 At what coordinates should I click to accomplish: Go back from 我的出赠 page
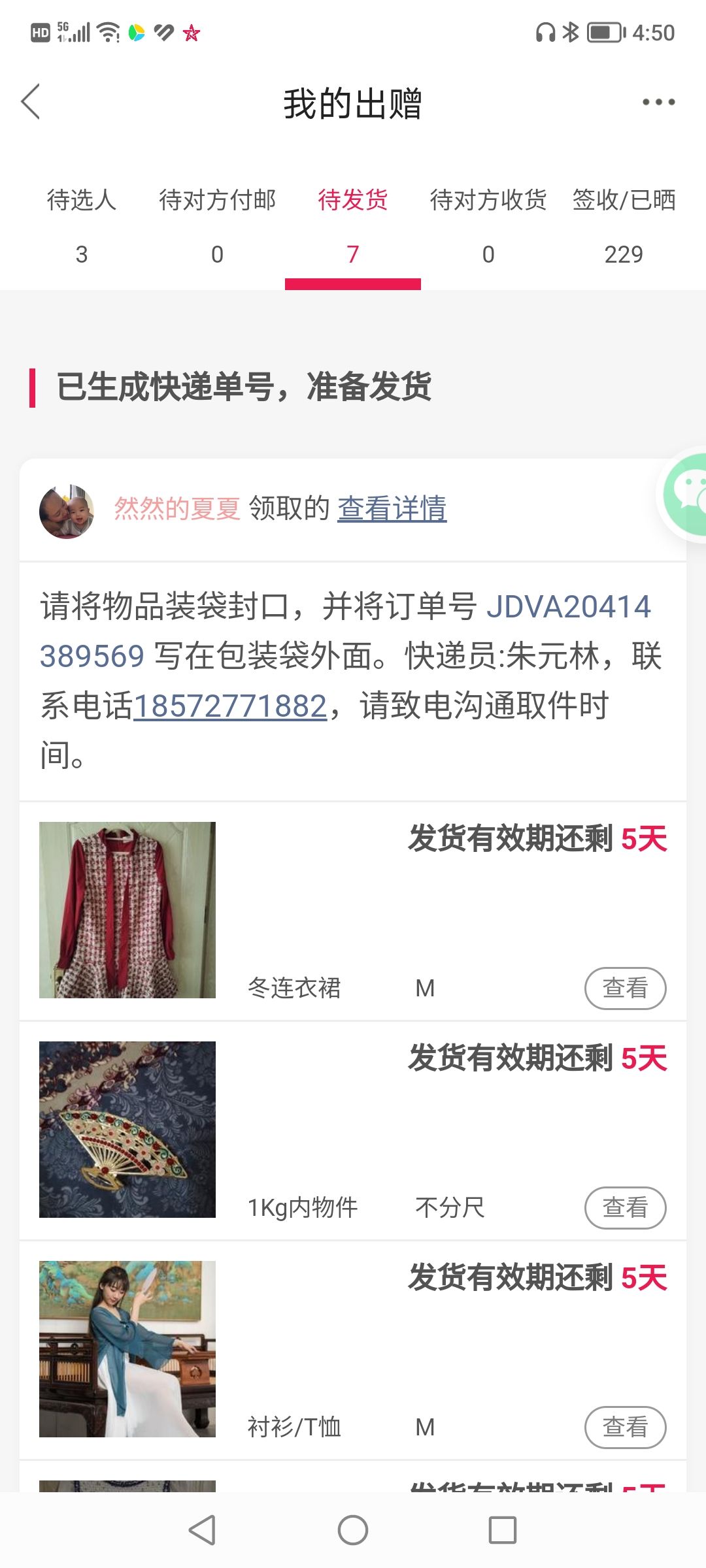point(31,102)
